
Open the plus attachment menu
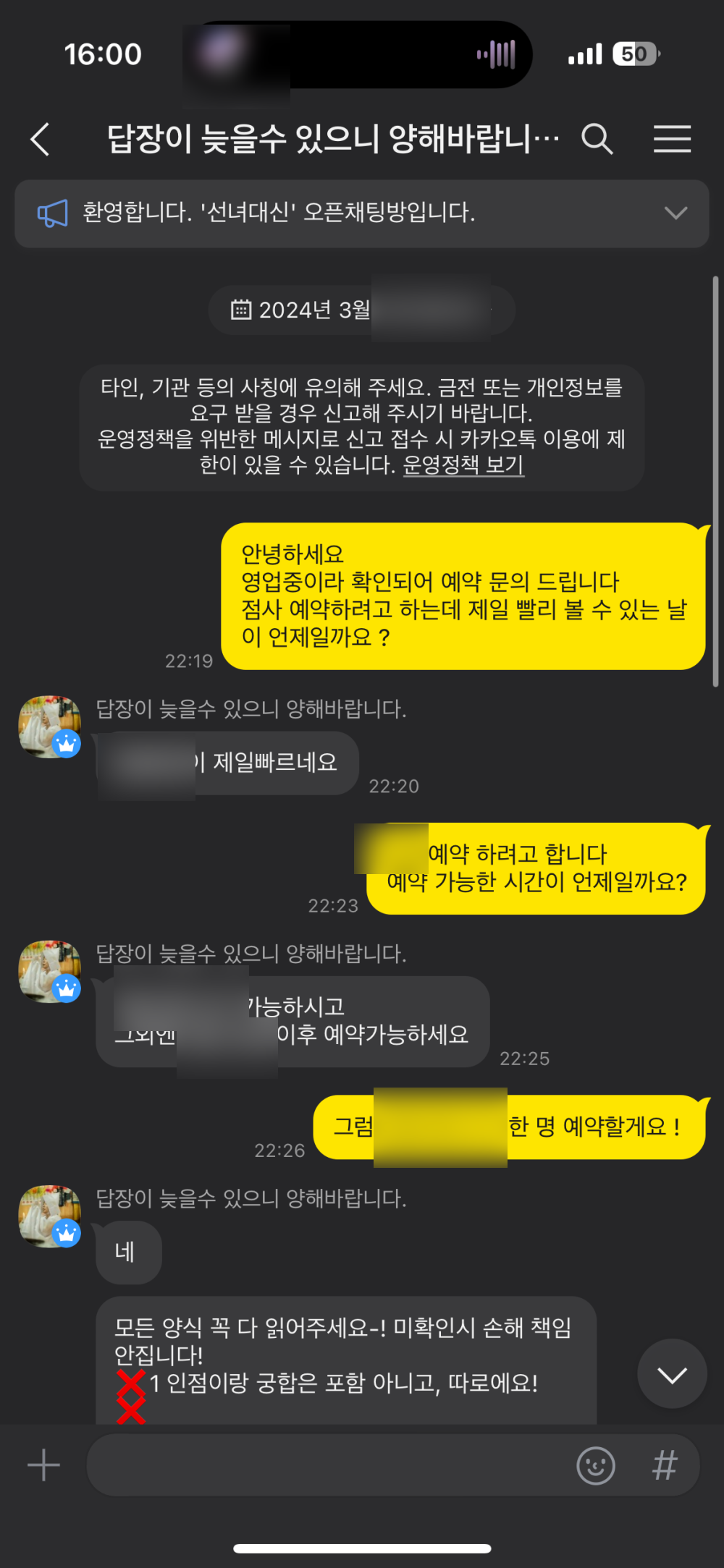click(43, 1465)
